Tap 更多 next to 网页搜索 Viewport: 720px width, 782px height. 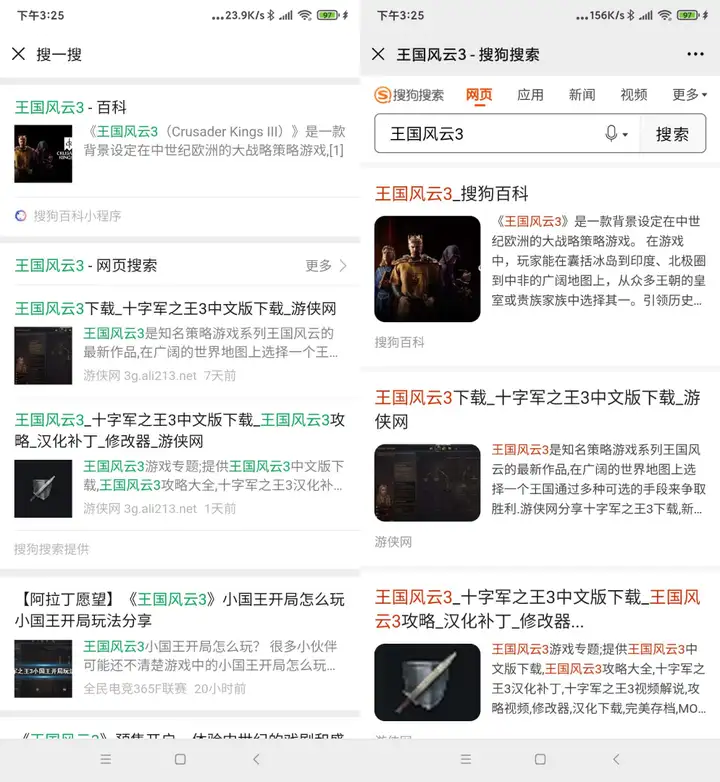tap(326, 265)
